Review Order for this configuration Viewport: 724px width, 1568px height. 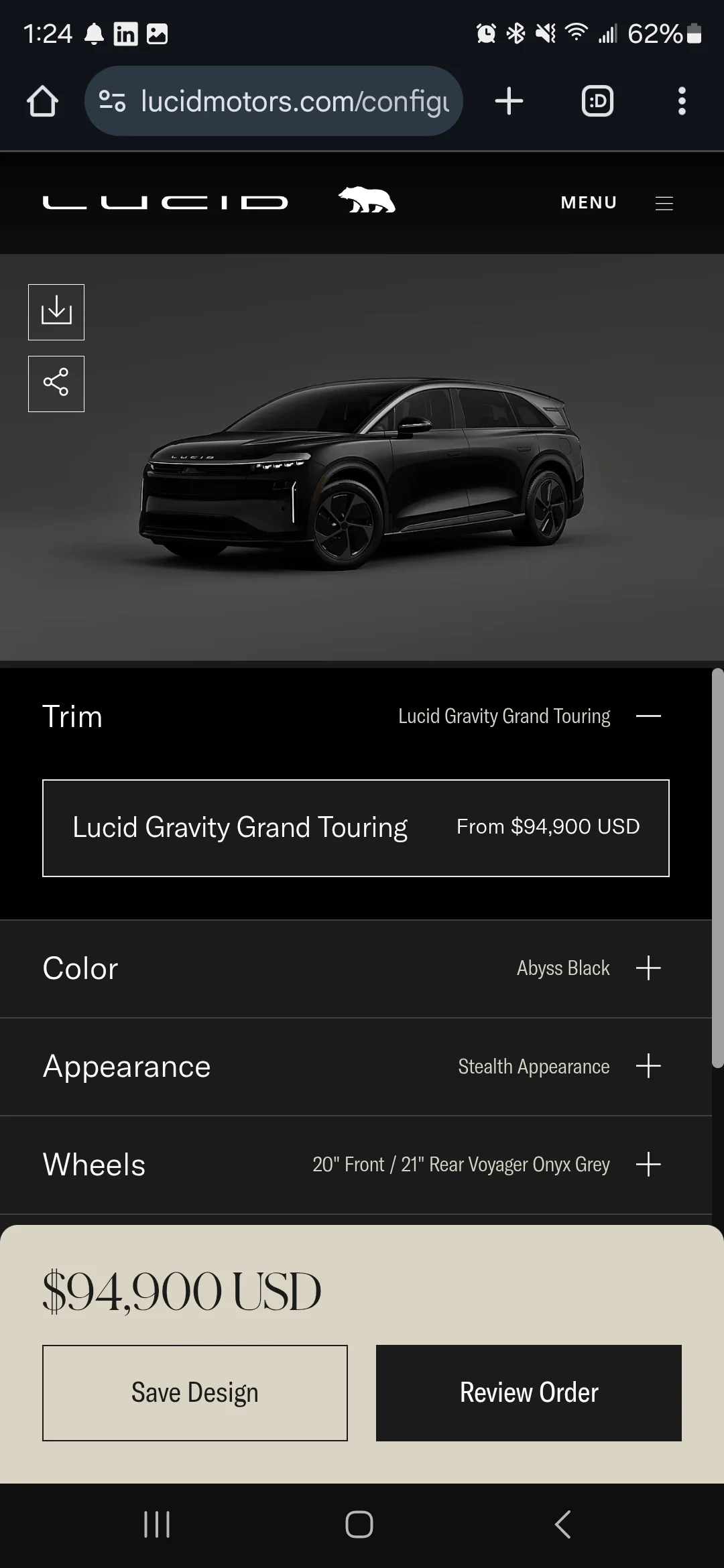[x=529, y=1392]
